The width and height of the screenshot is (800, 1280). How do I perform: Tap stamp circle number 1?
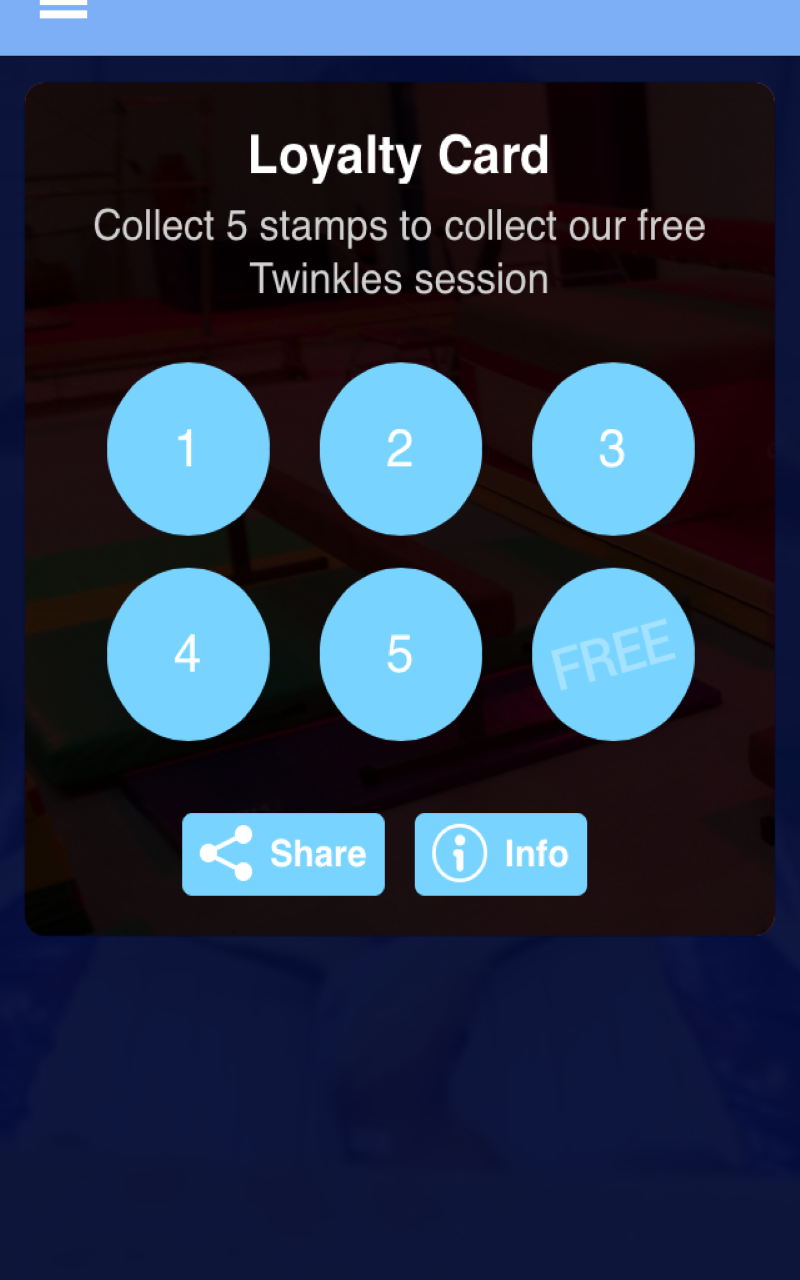(x=188, y=449)
